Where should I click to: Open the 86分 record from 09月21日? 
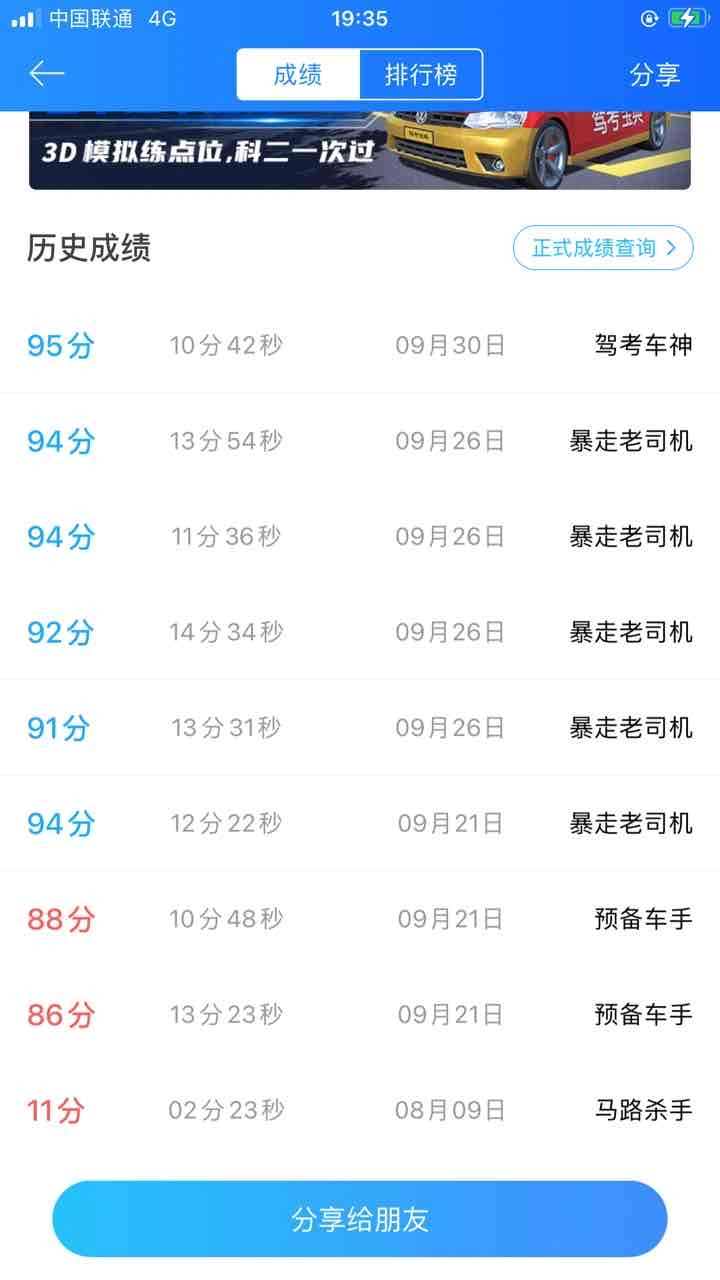360,1015
